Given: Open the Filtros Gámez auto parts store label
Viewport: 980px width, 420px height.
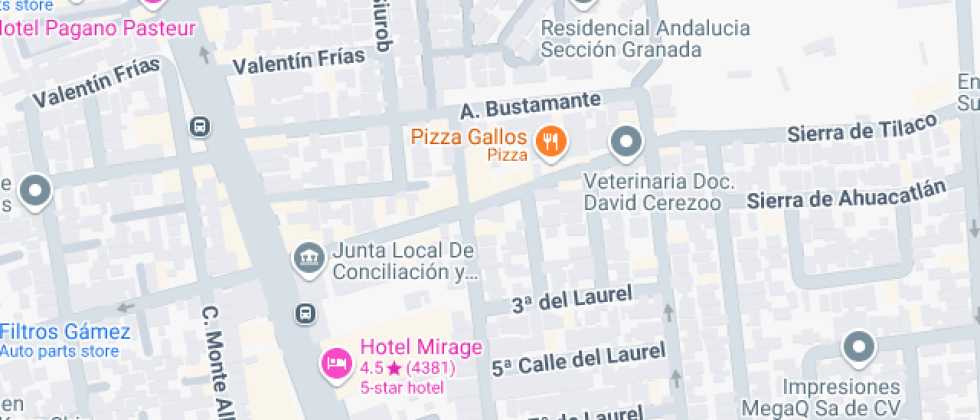Looking at the screenshot, I should point(65,333).
